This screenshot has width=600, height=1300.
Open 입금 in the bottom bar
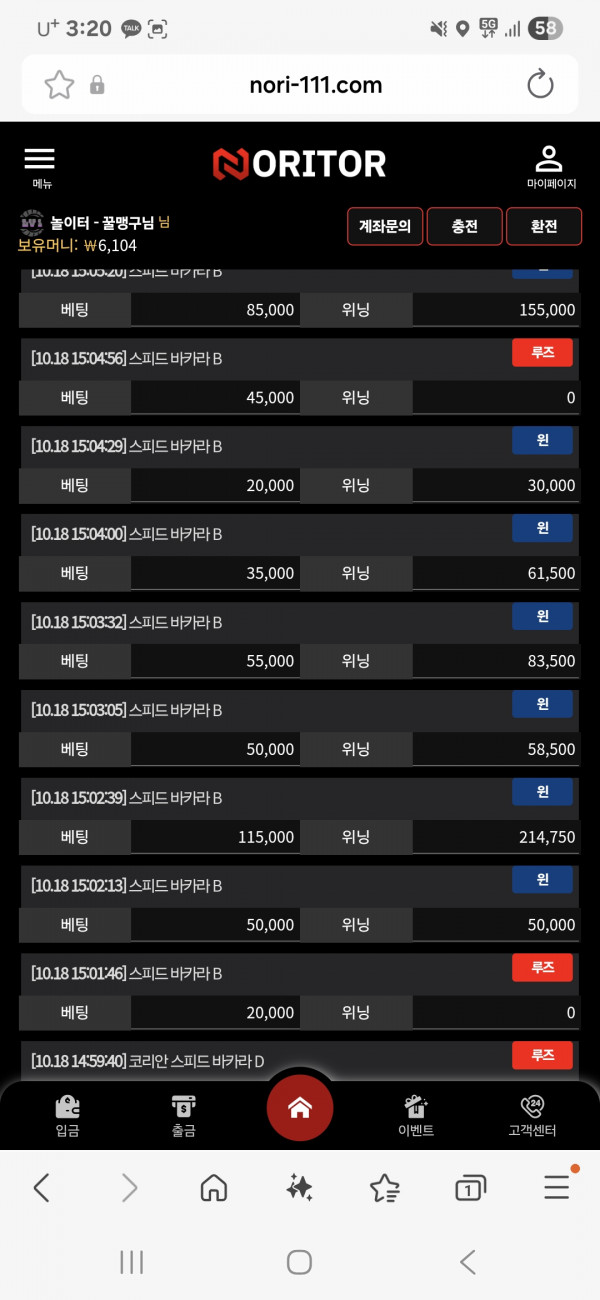(x=67, y=1115)
